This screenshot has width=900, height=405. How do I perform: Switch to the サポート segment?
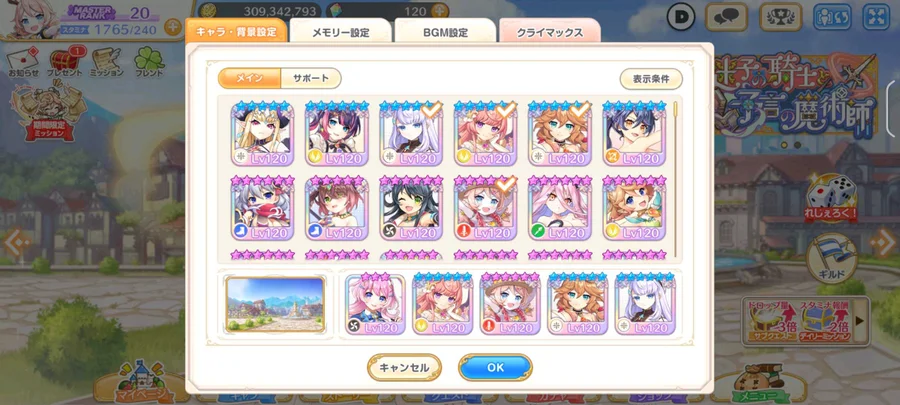pyautogui.click(x=310, y=78)
